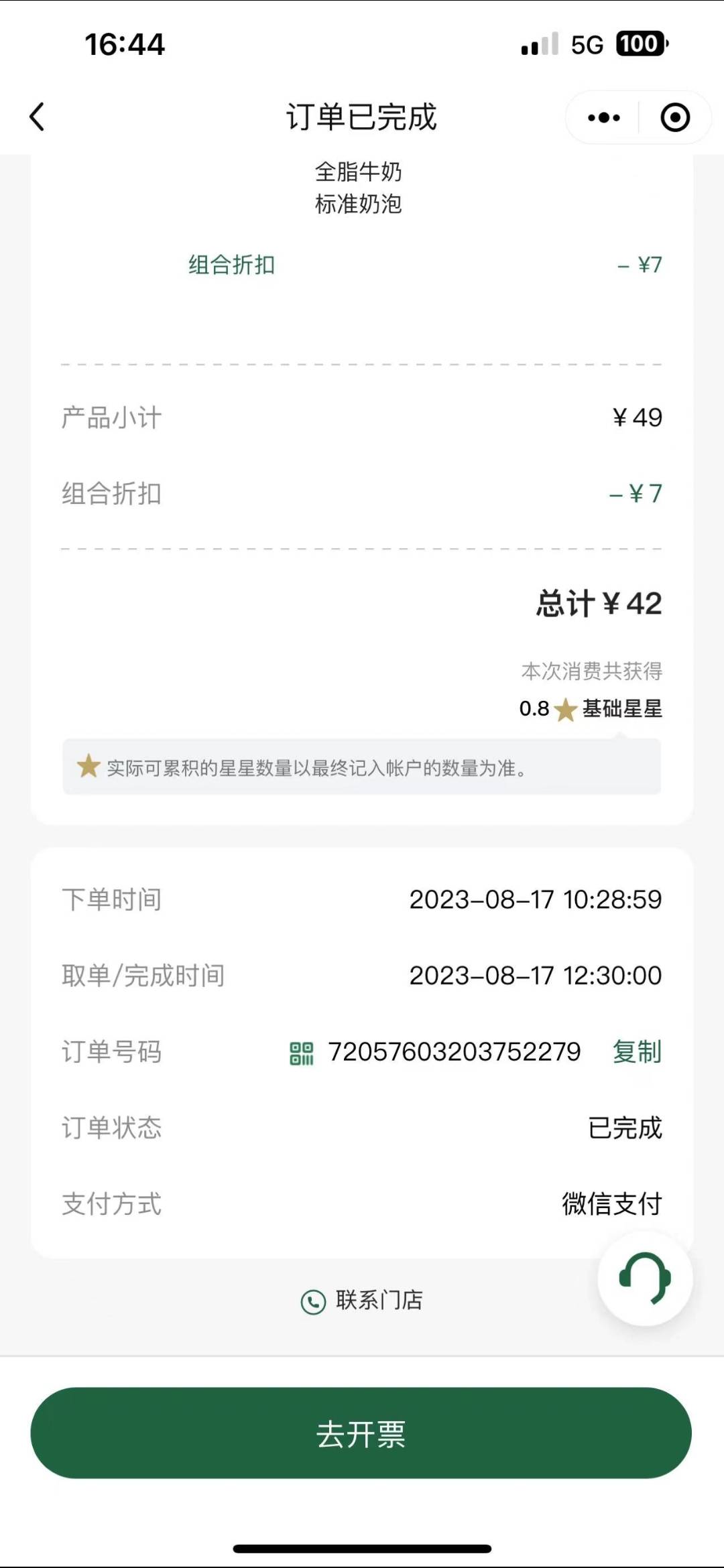
Task: Copy the order number with 复制
Action: (x=637, y=1052)
